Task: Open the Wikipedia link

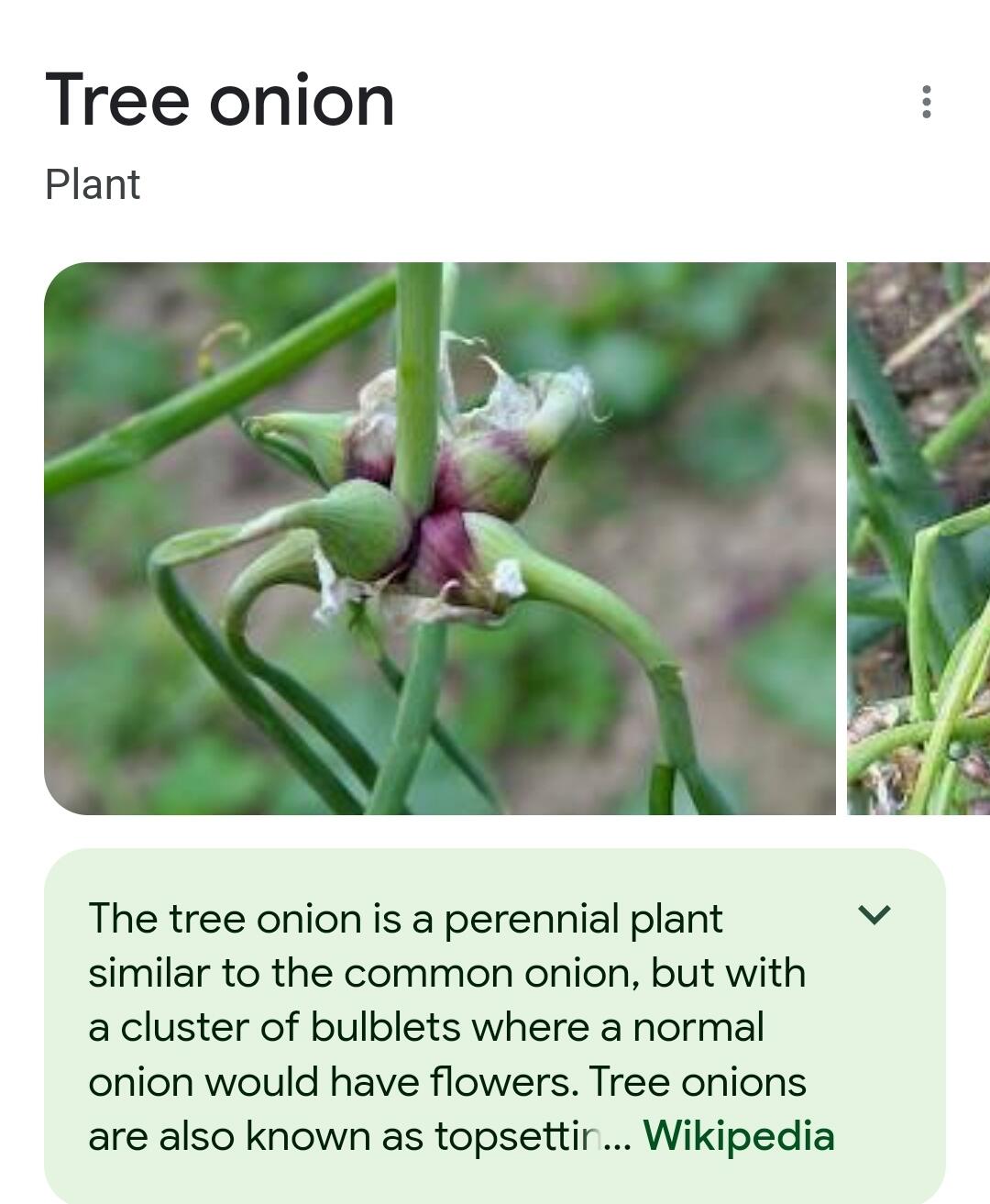Action: point(739,1135)
